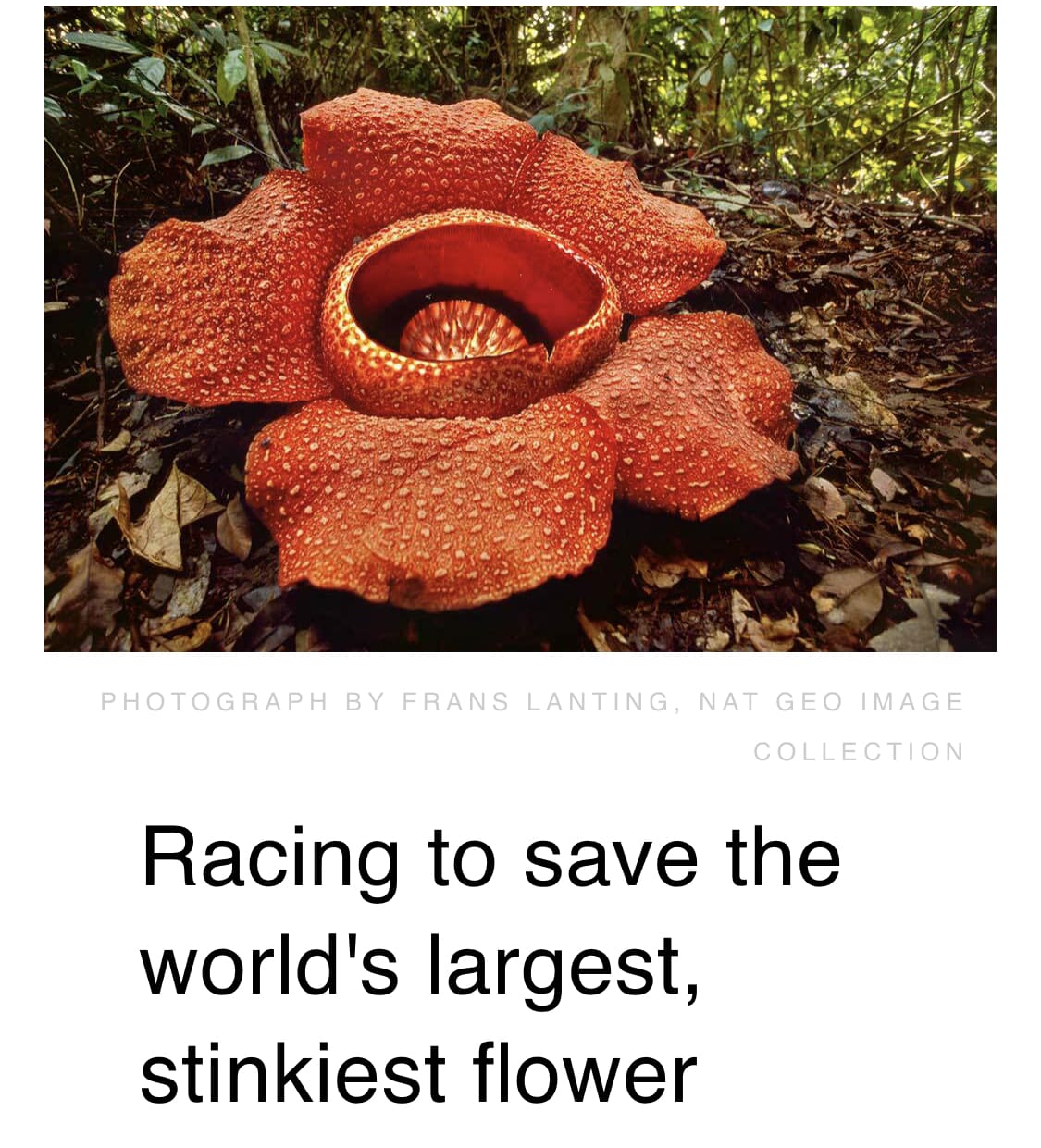Open the Rafflesia flower article photo

520,329
